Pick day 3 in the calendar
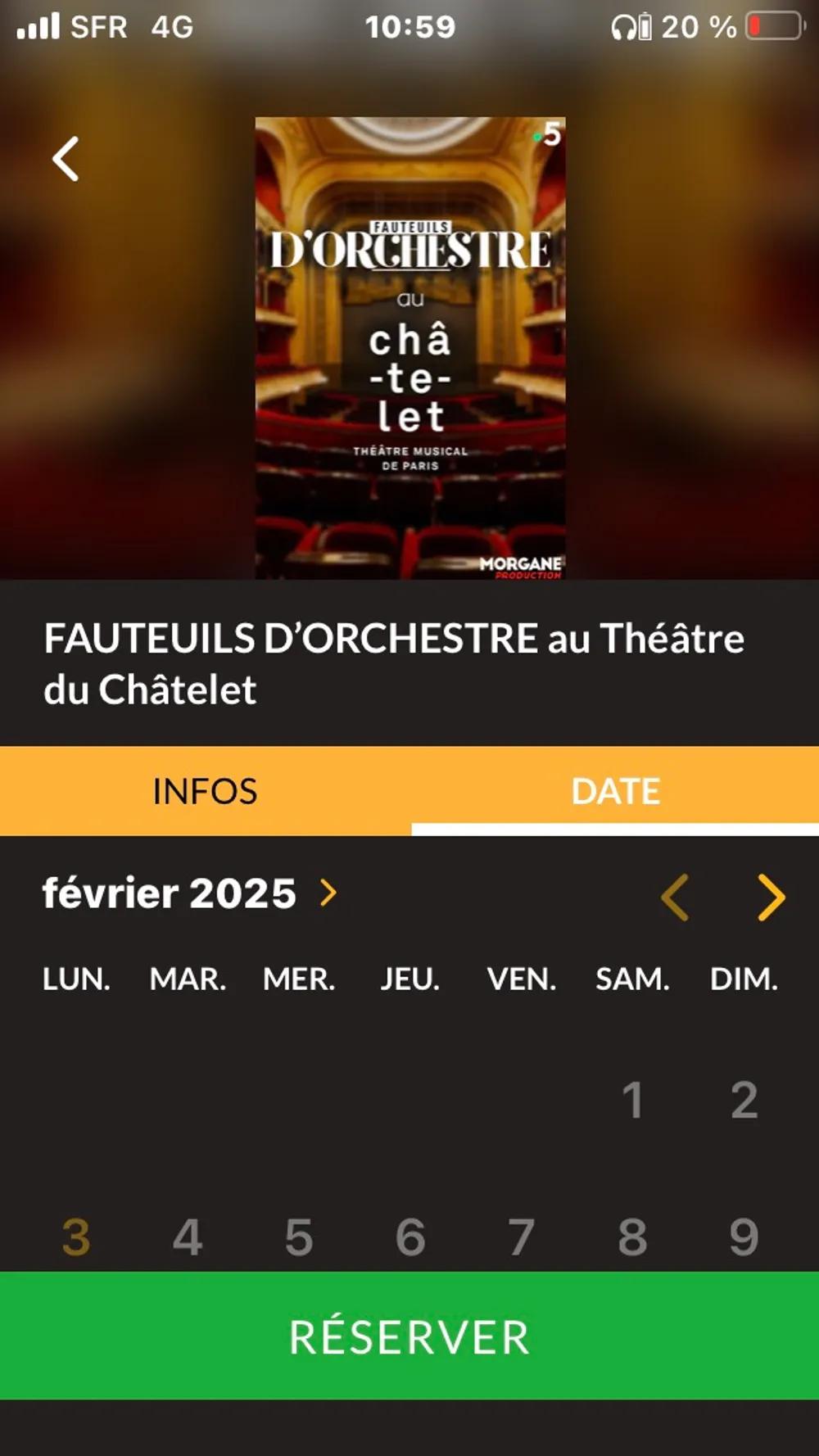 click(76, 1237)
